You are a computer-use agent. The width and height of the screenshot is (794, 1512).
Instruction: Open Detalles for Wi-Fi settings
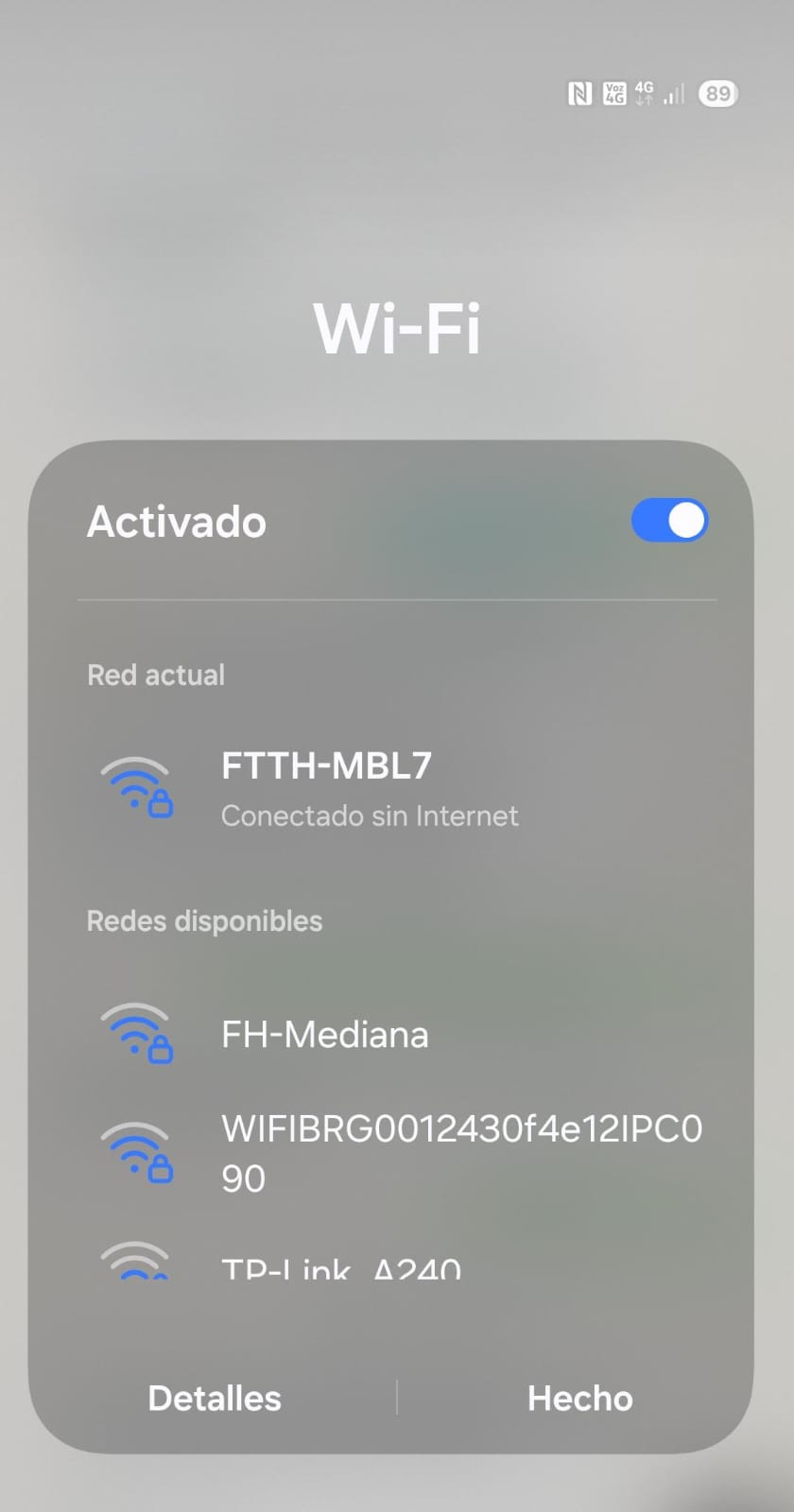point(215,1398)
